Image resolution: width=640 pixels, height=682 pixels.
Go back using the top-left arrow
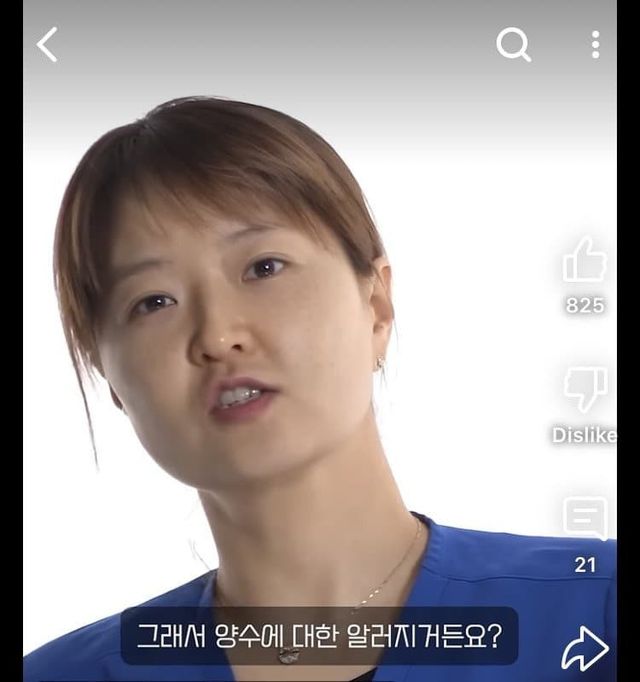47,45
